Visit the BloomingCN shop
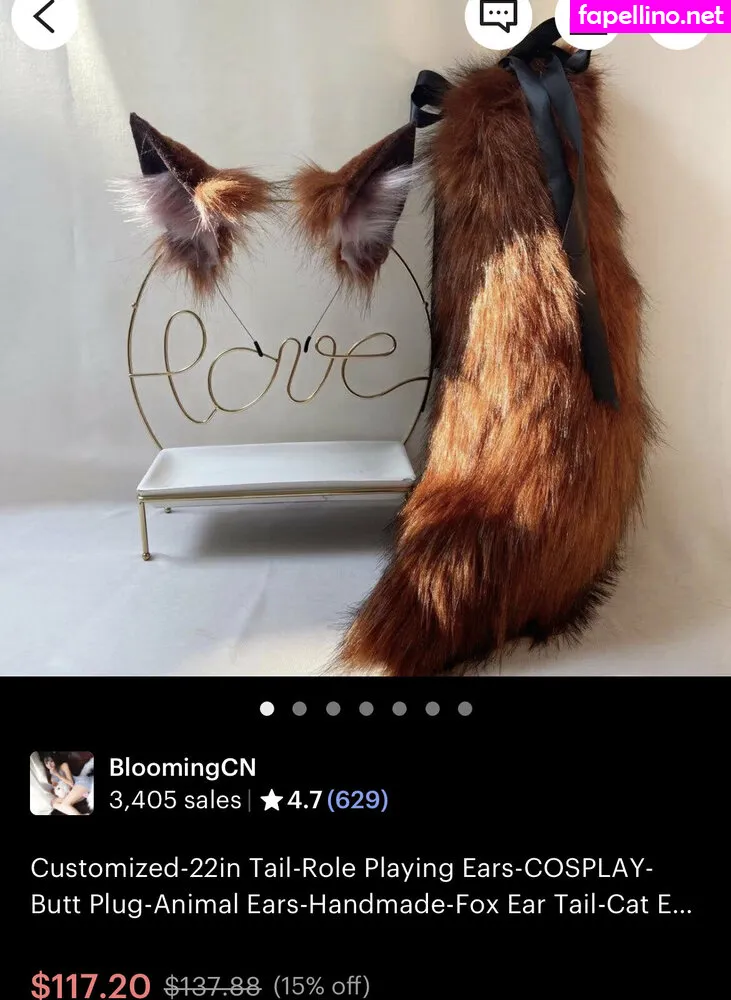 click(182, 768)
